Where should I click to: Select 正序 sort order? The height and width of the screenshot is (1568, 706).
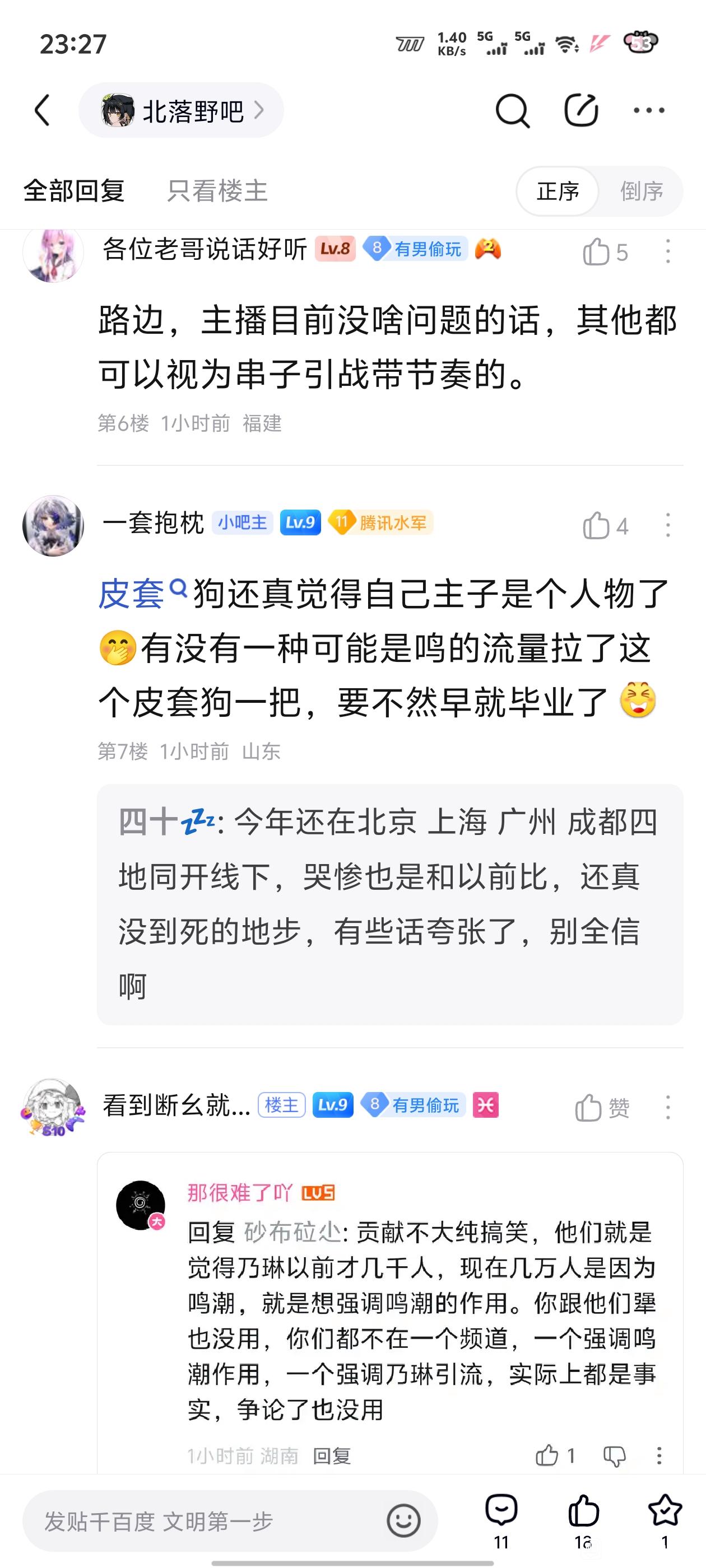click(558, 191)
